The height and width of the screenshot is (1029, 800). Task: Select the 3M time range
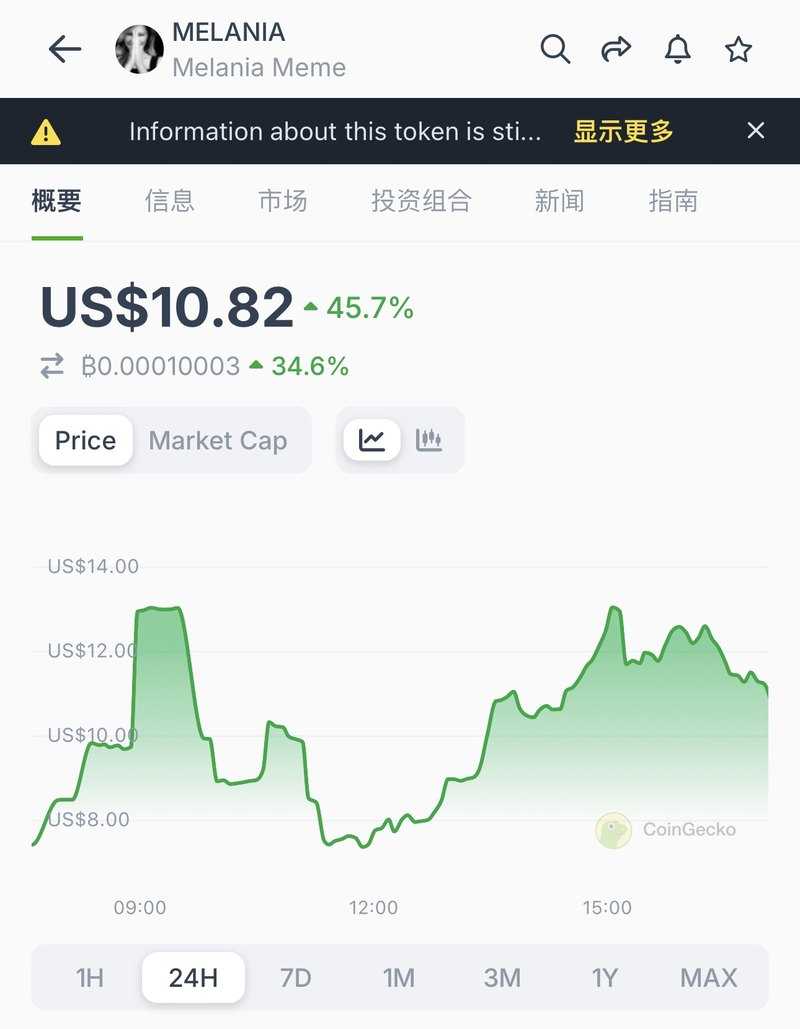pos(502,977)
